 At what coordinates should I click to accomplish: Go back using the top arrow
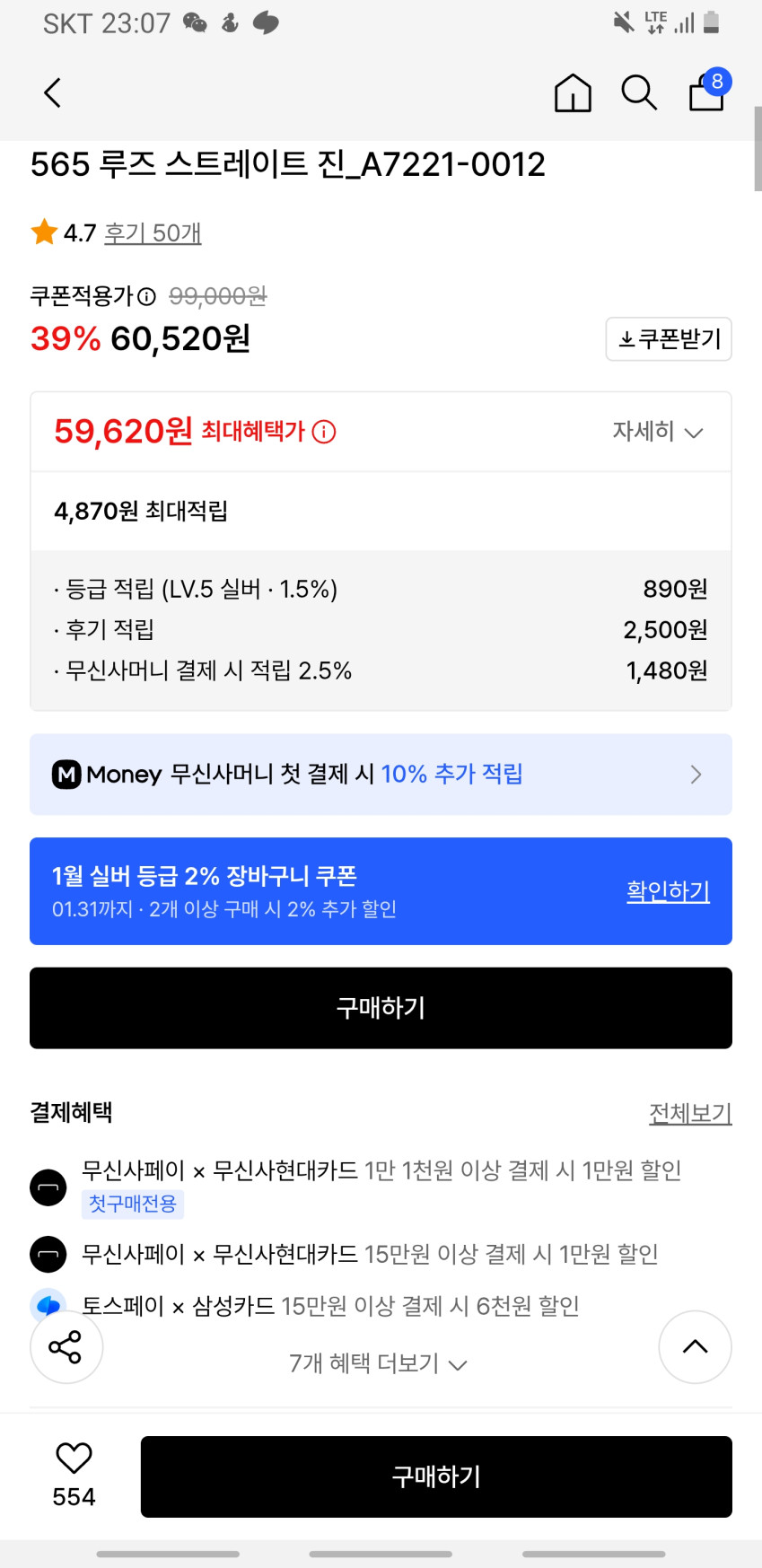pyautogui.click(x=53, y=92)
